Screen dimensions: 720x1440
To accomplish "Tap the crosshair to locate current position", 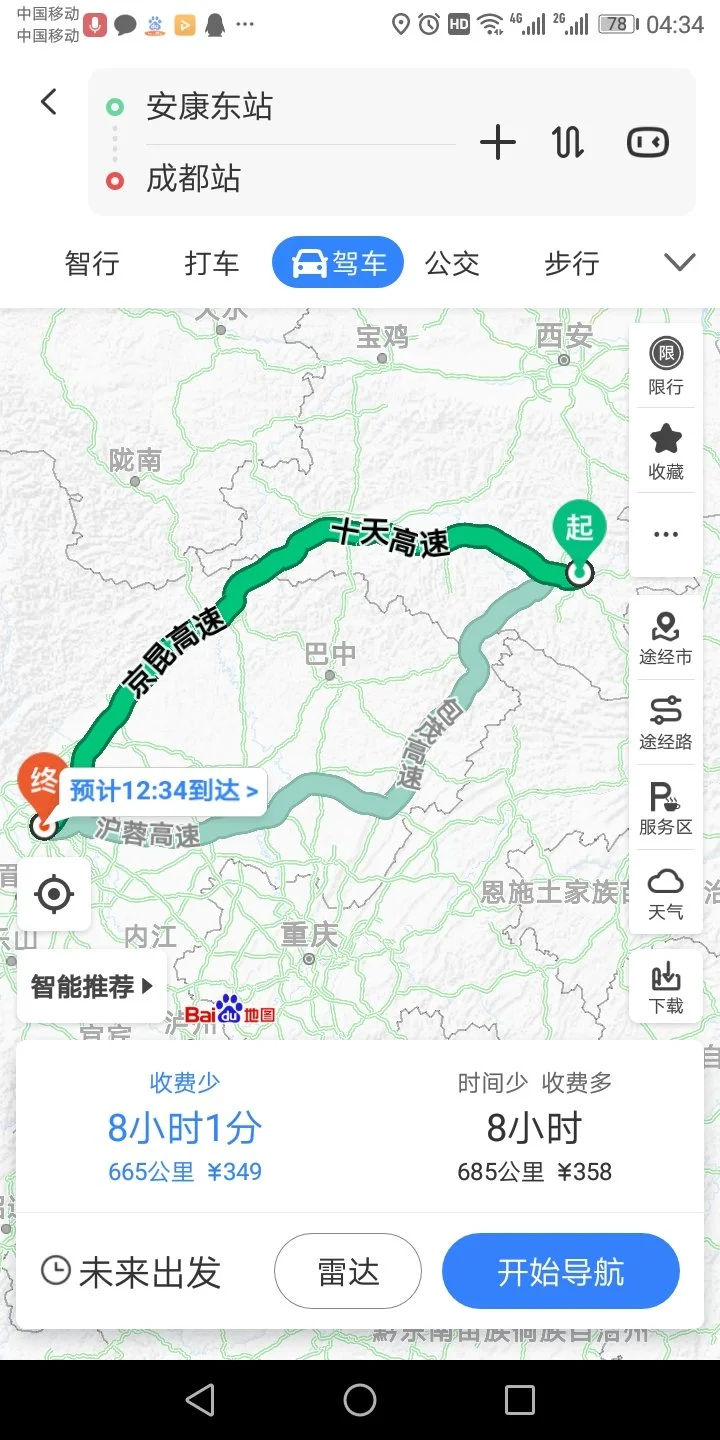I will [x=54, y=894].
